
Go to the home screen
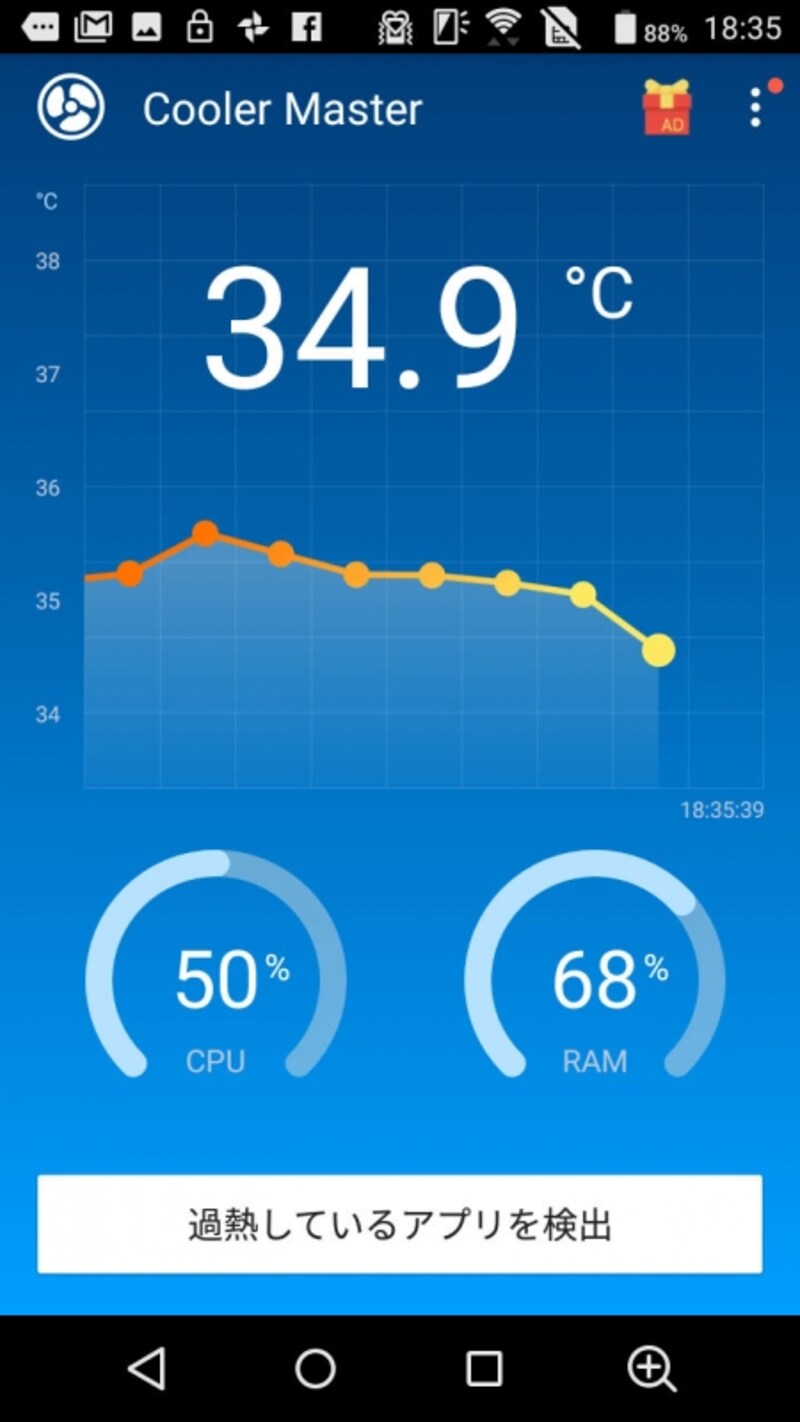315,1368
